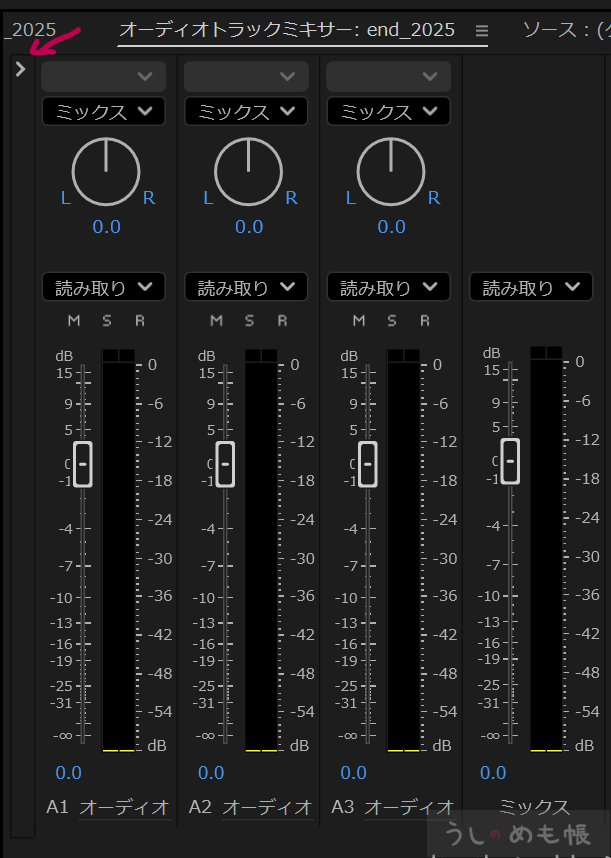Open the empty input dropdown above A2

tap(246, 76)
